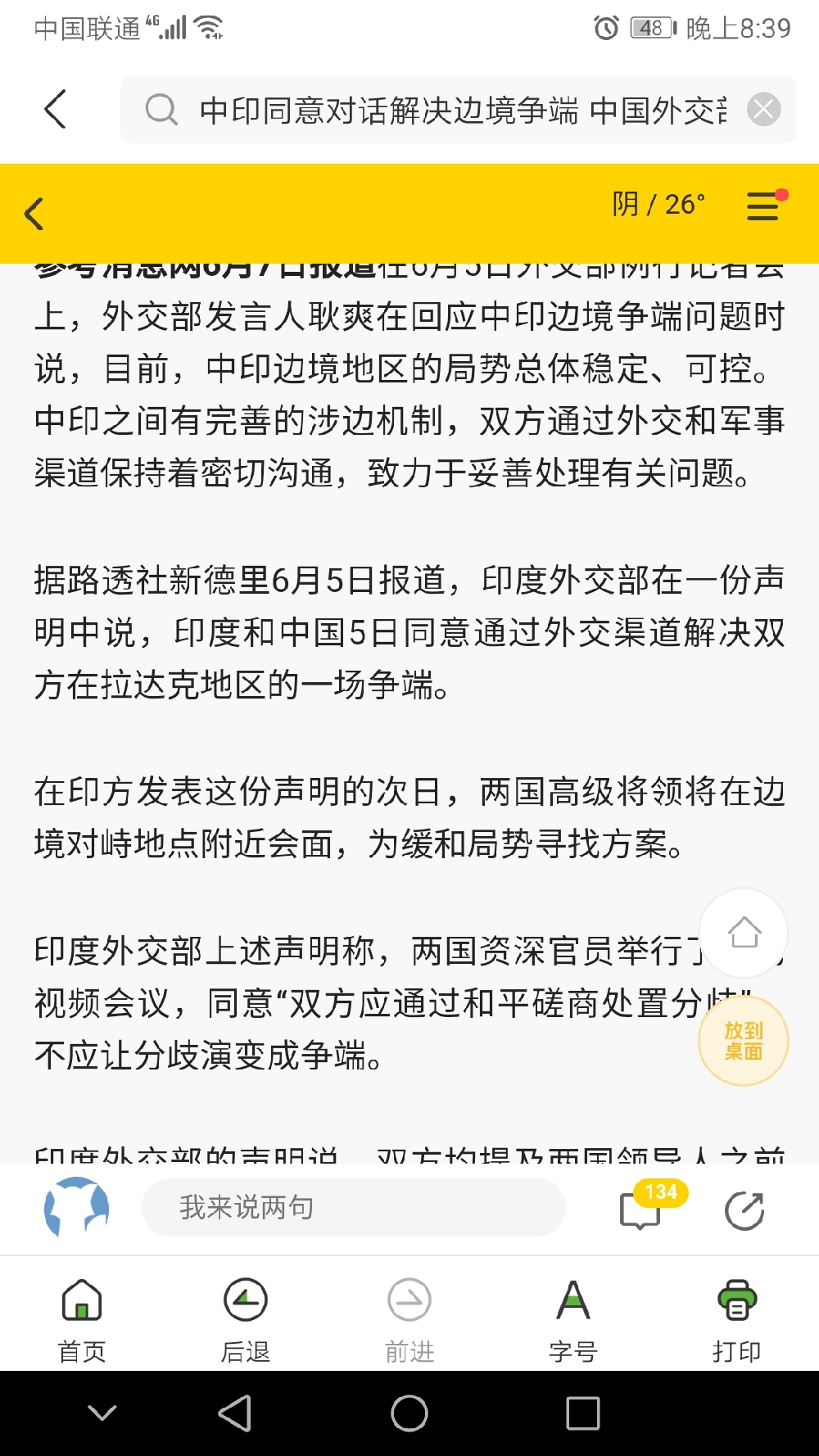Viewport: 819px width, 1456px height.
Task: Open the hamburger menu in the yellow bar
Action: 763,206
